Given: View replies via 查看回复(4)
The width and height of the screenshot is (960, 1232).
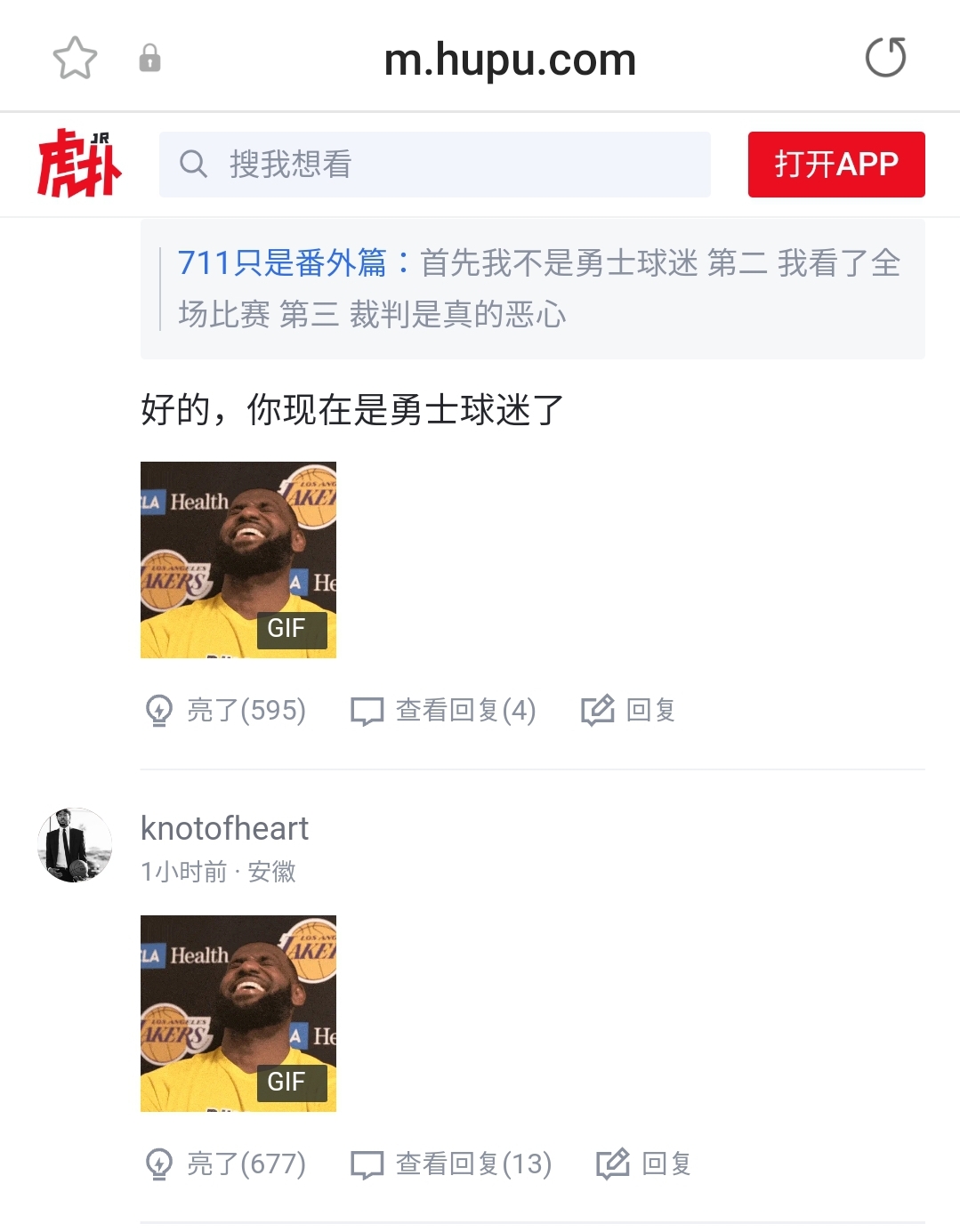Looking at the screenshot, I should pos(443,710).
